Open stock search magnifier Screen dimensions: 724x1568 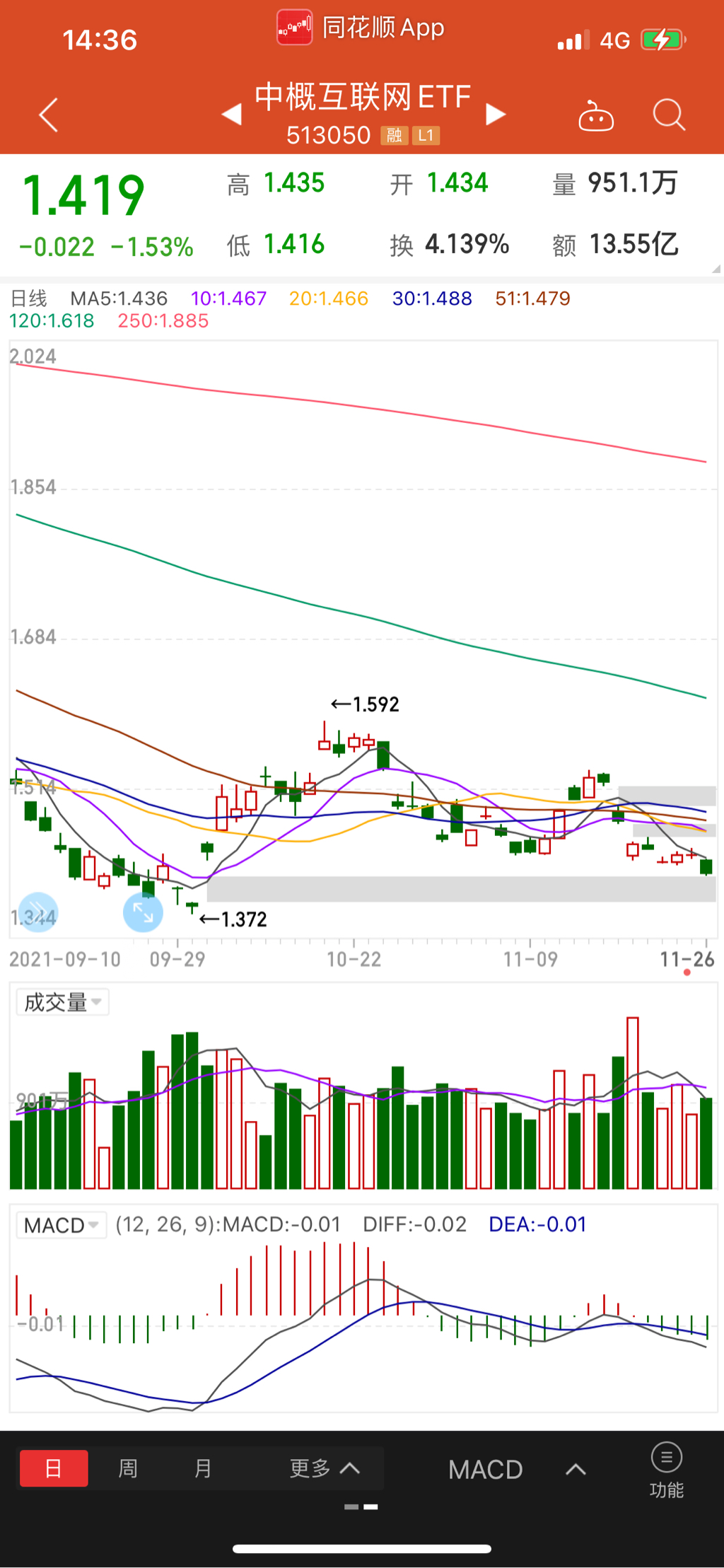(668, 115)
